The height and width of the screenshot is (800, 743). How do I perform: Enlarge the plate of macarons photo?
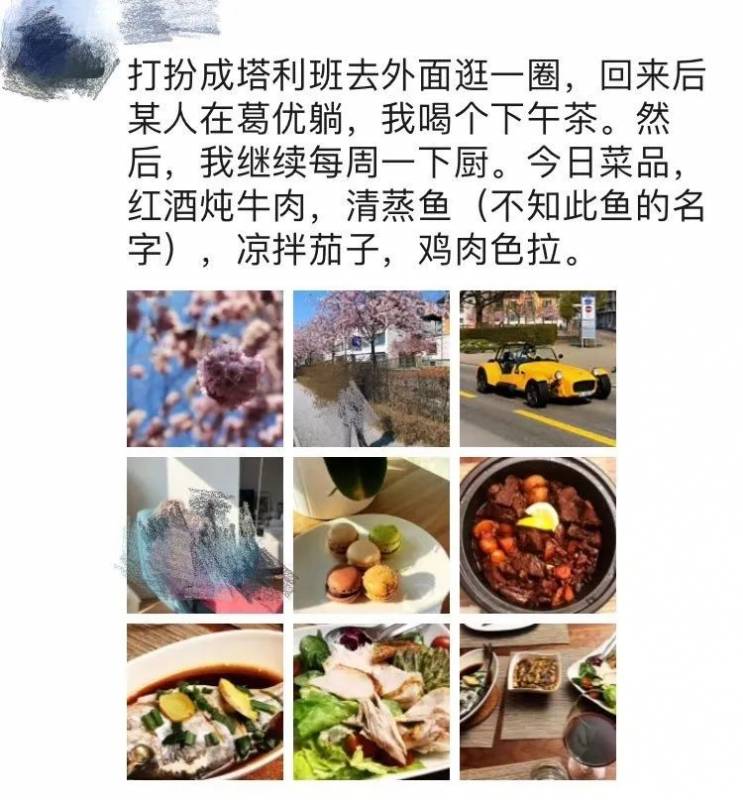[x=371, y=535]
